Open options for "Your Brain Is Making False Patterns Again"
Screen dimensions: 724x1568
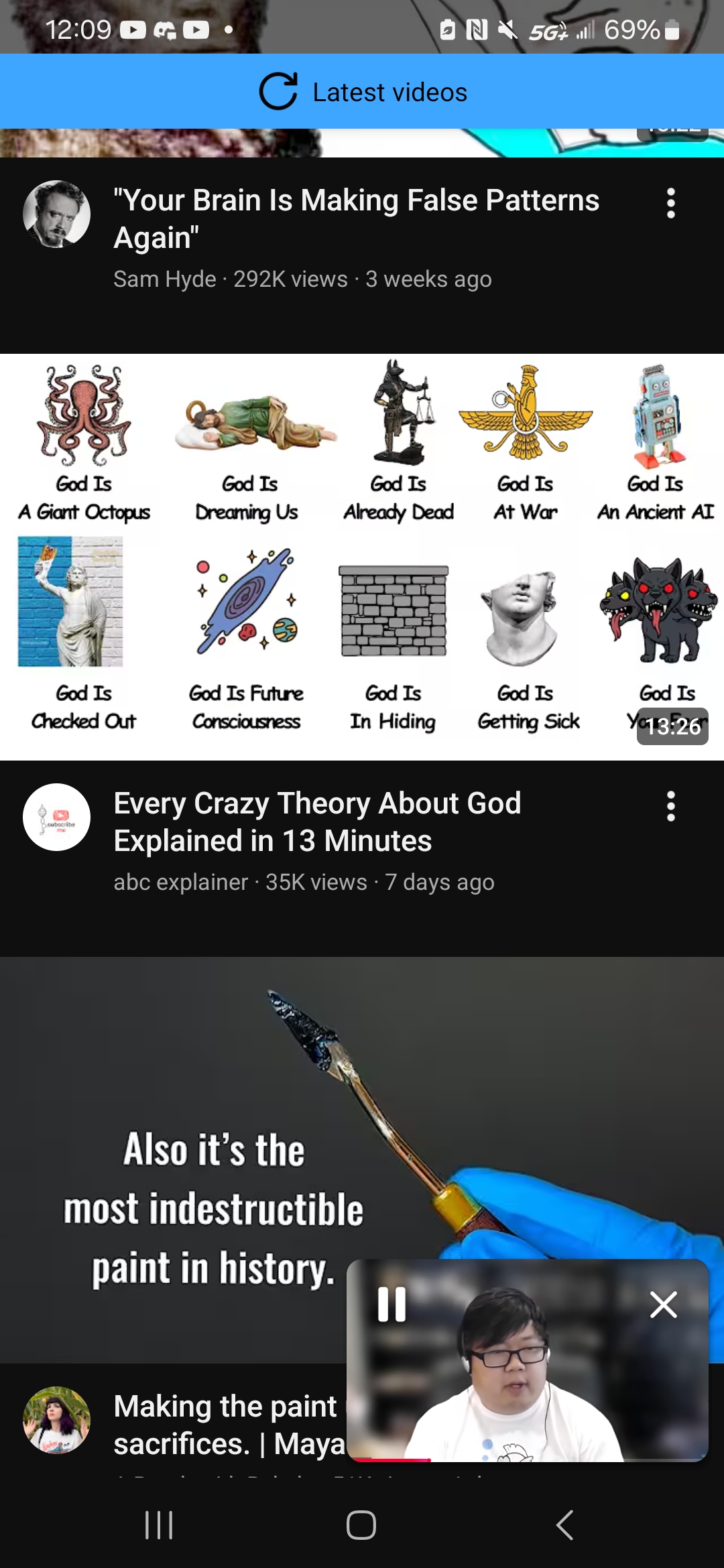[670, 203]
